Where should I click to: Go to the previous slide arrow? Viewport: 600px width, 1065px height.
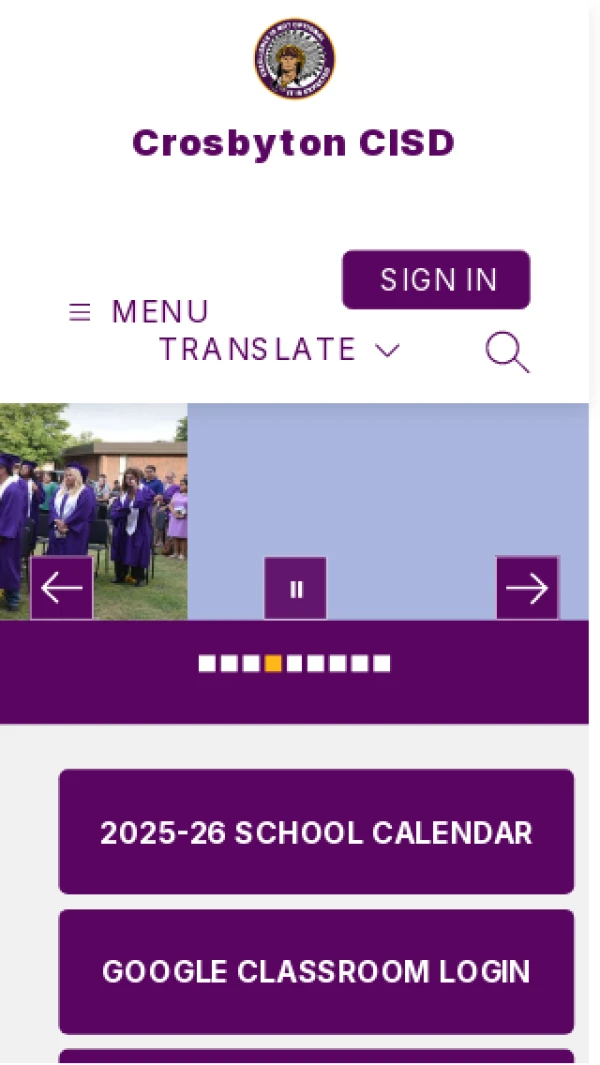62,588
